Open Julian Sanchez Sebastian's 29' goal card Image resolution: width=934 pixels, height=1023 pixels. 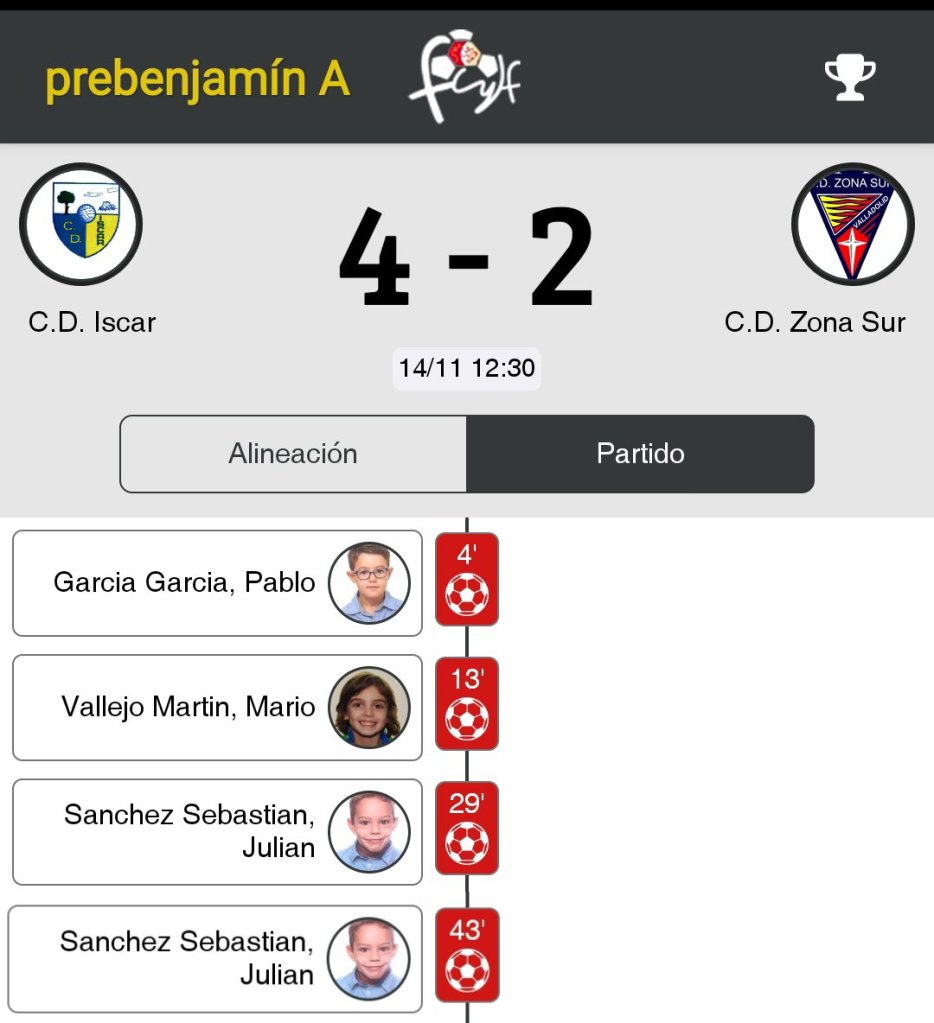[x=217, y=832]
